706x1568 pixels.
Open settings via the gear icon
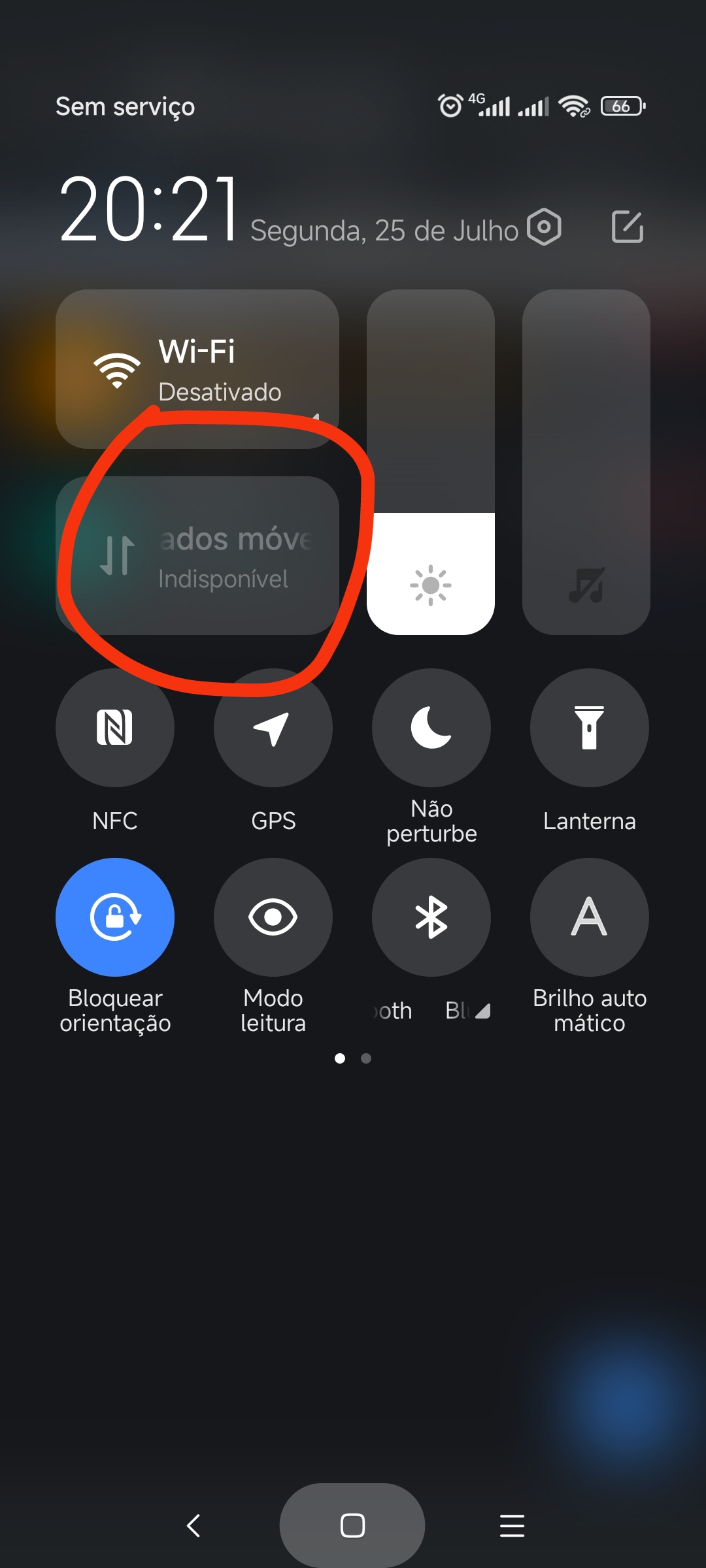(544, 227)
